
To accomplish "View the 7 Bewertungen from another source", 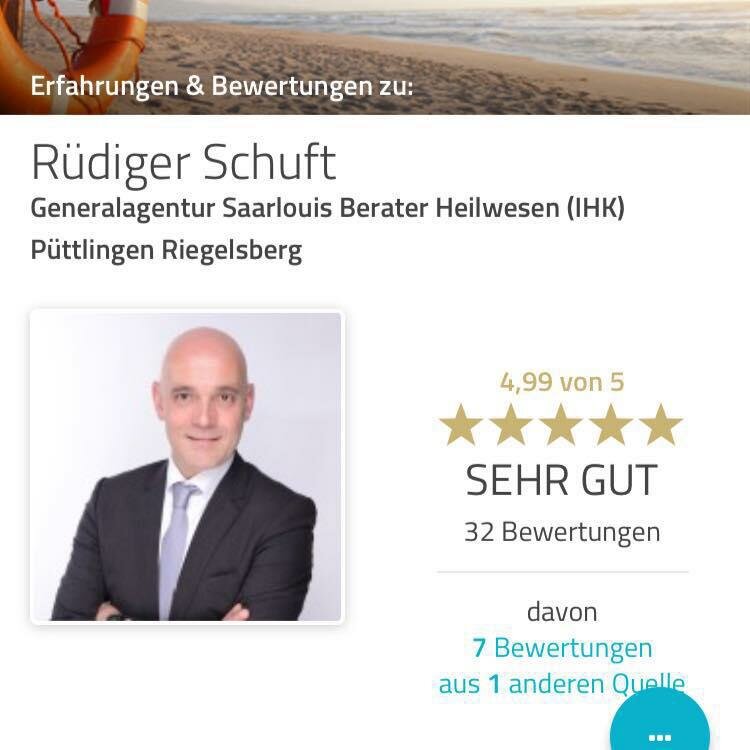I will point(562,648).
